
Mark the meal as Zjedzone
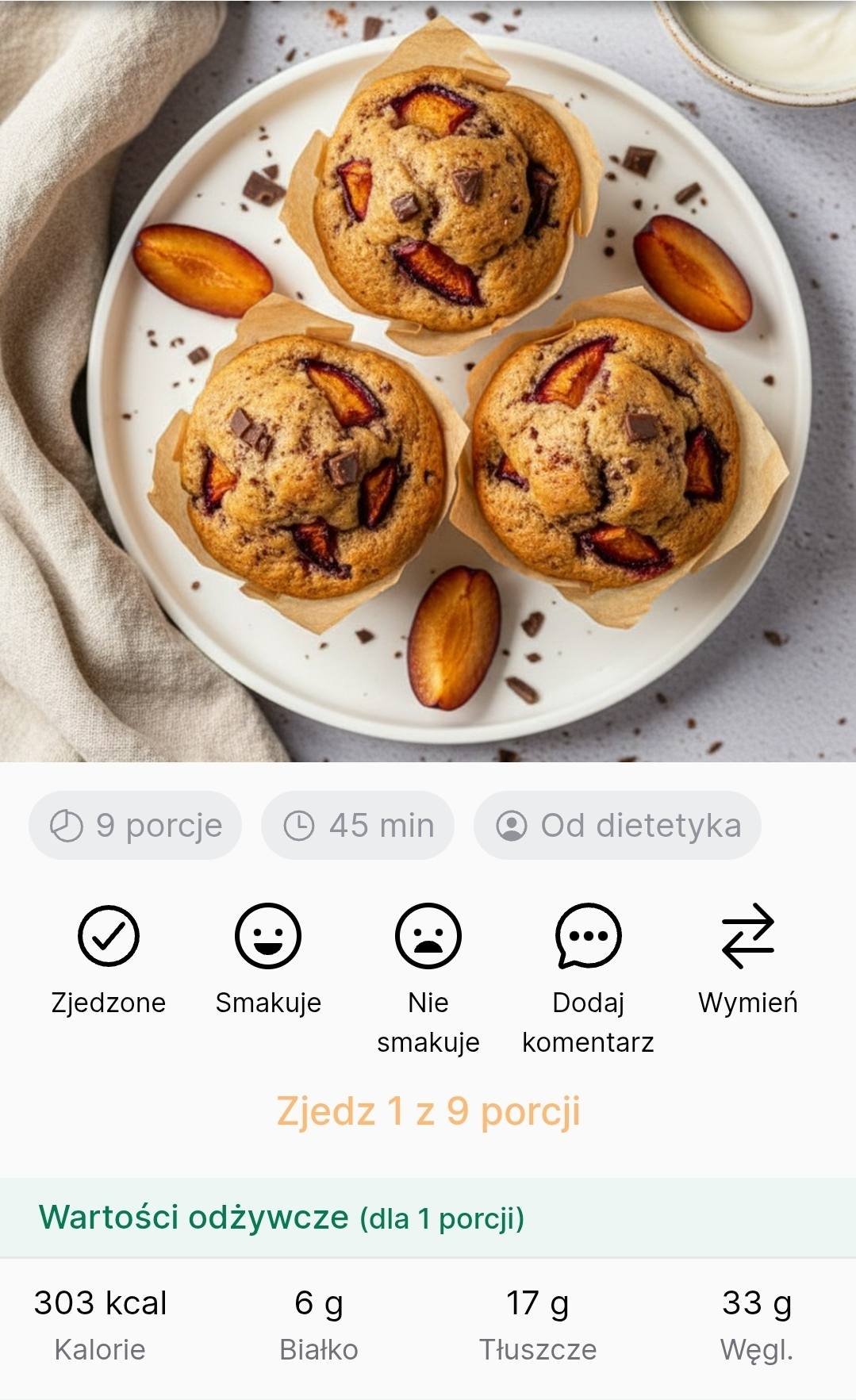109,937
